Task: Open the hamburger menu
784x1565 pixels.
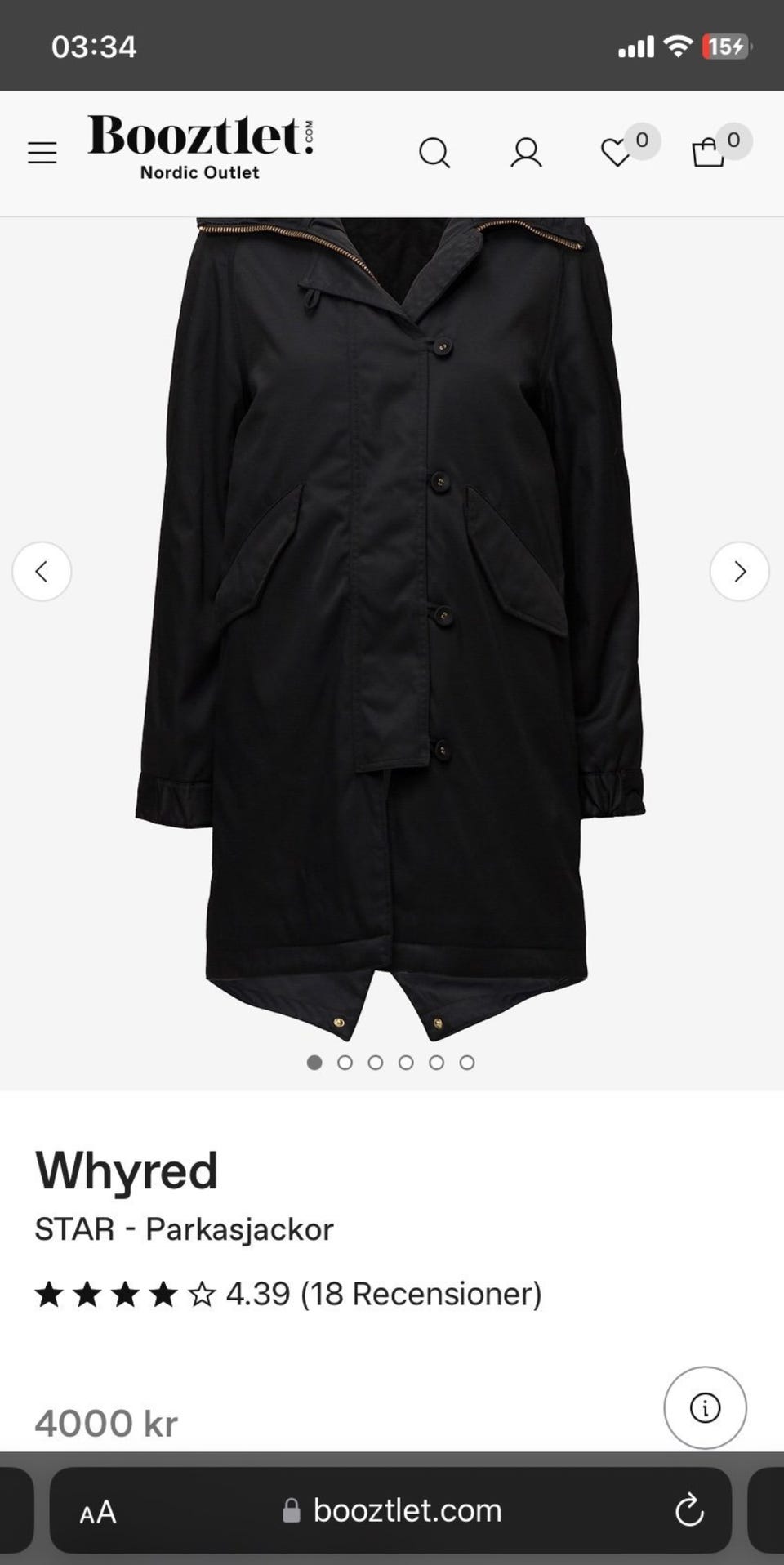Action: tap(42, 153)
